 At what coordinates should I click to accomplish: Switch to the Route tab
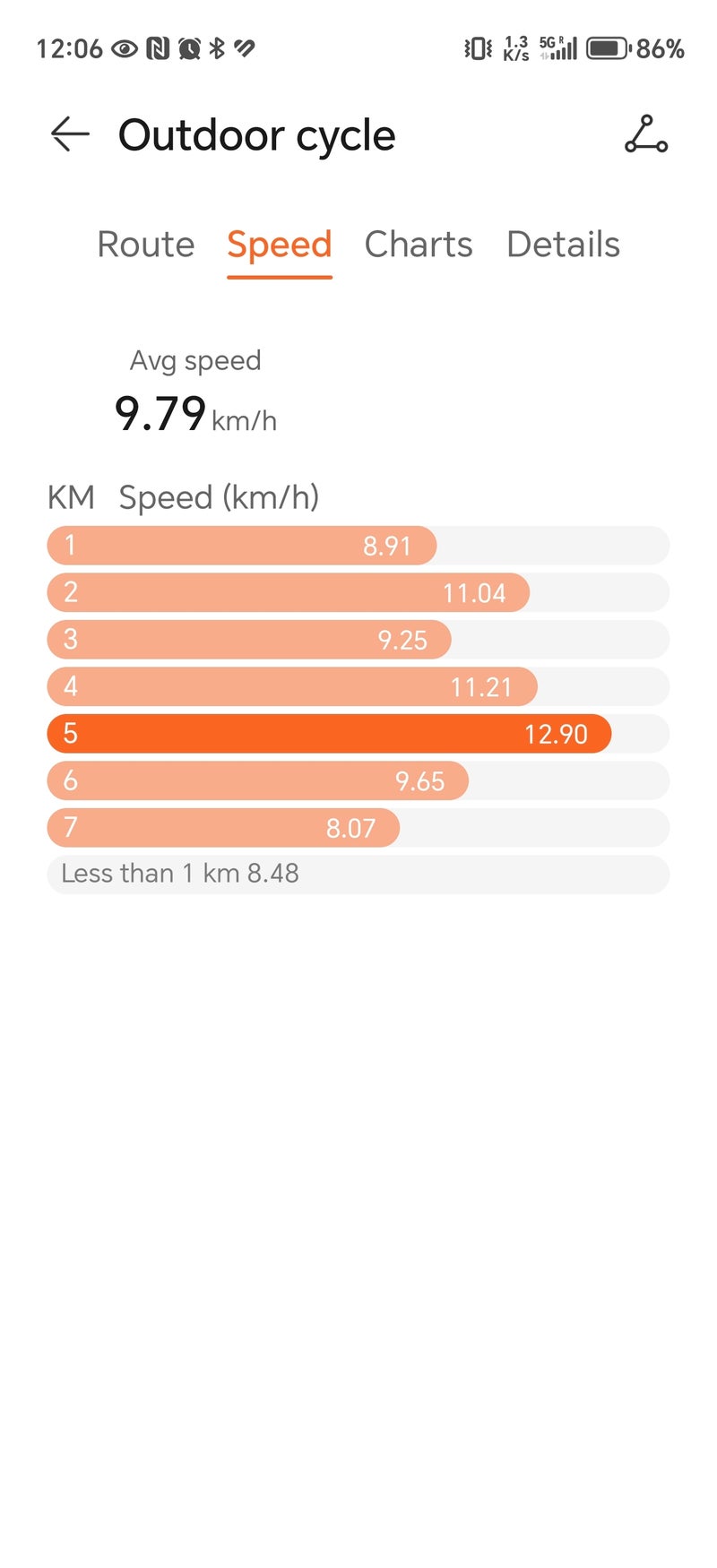click(x=145, y=245)
